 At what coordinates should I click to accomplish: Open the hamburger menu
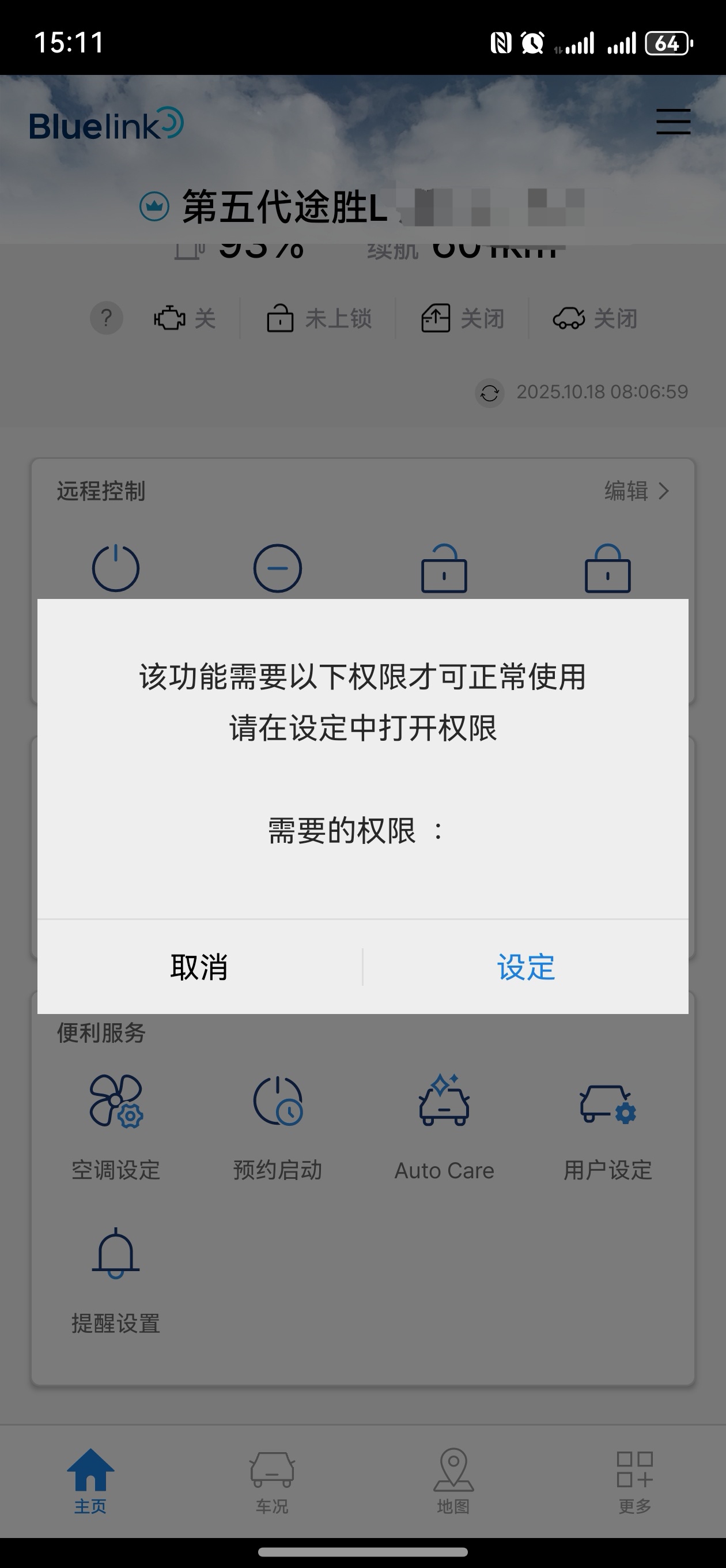673,122
